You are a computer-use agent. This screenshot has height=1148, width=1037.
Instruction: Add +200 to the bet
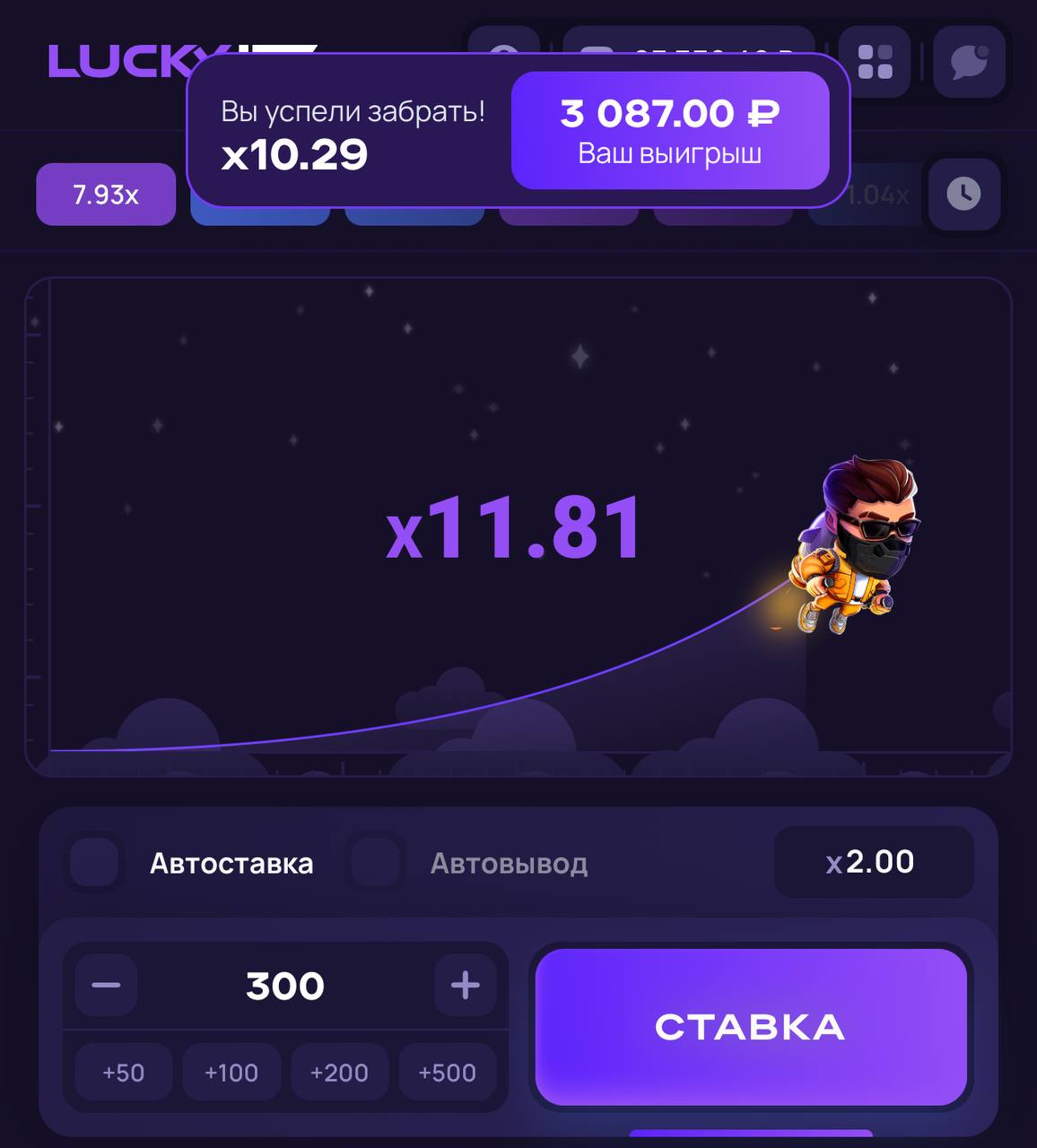(339, 1072)
